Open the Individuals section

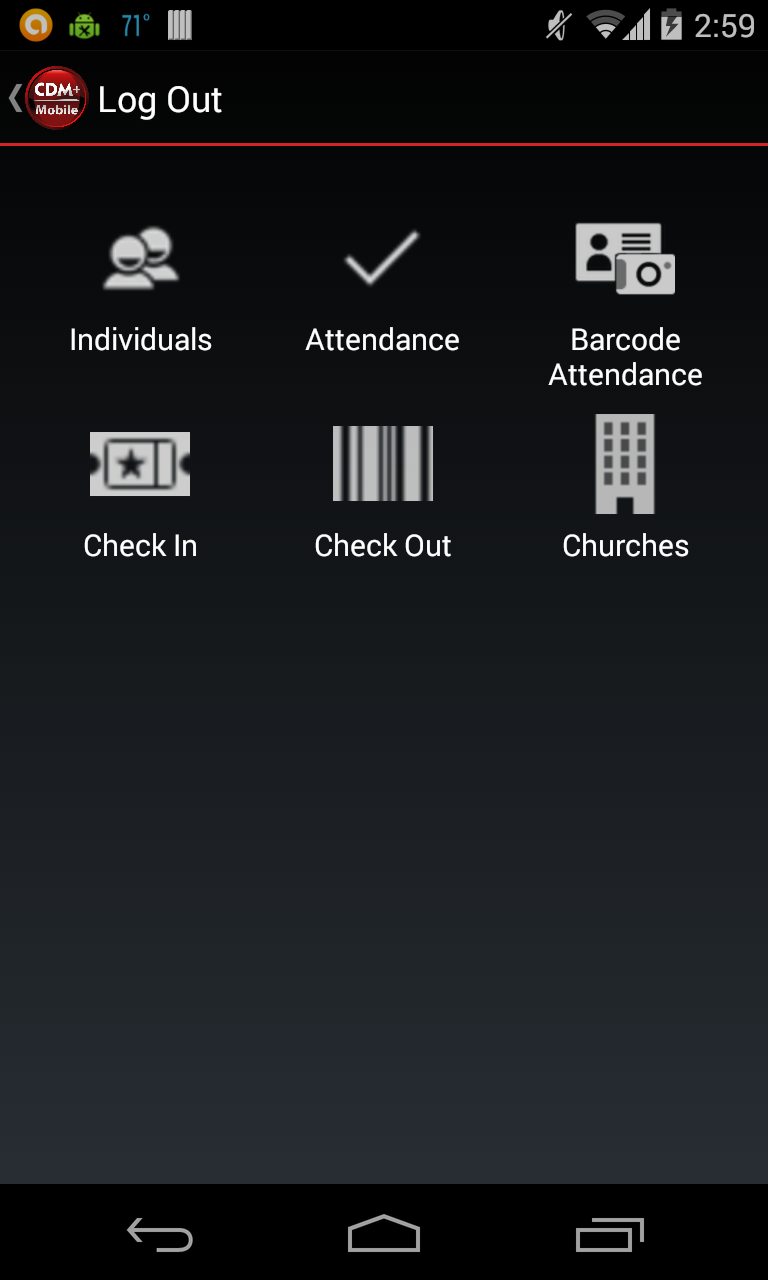[x=140, y=290]
